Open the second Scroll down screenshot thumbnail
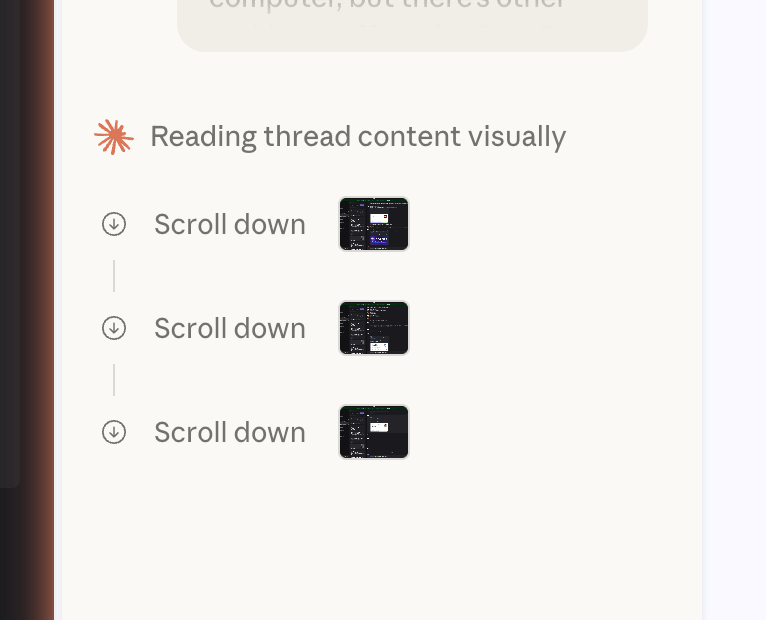This screenshot has width=766, height=620. click(374, 328)
